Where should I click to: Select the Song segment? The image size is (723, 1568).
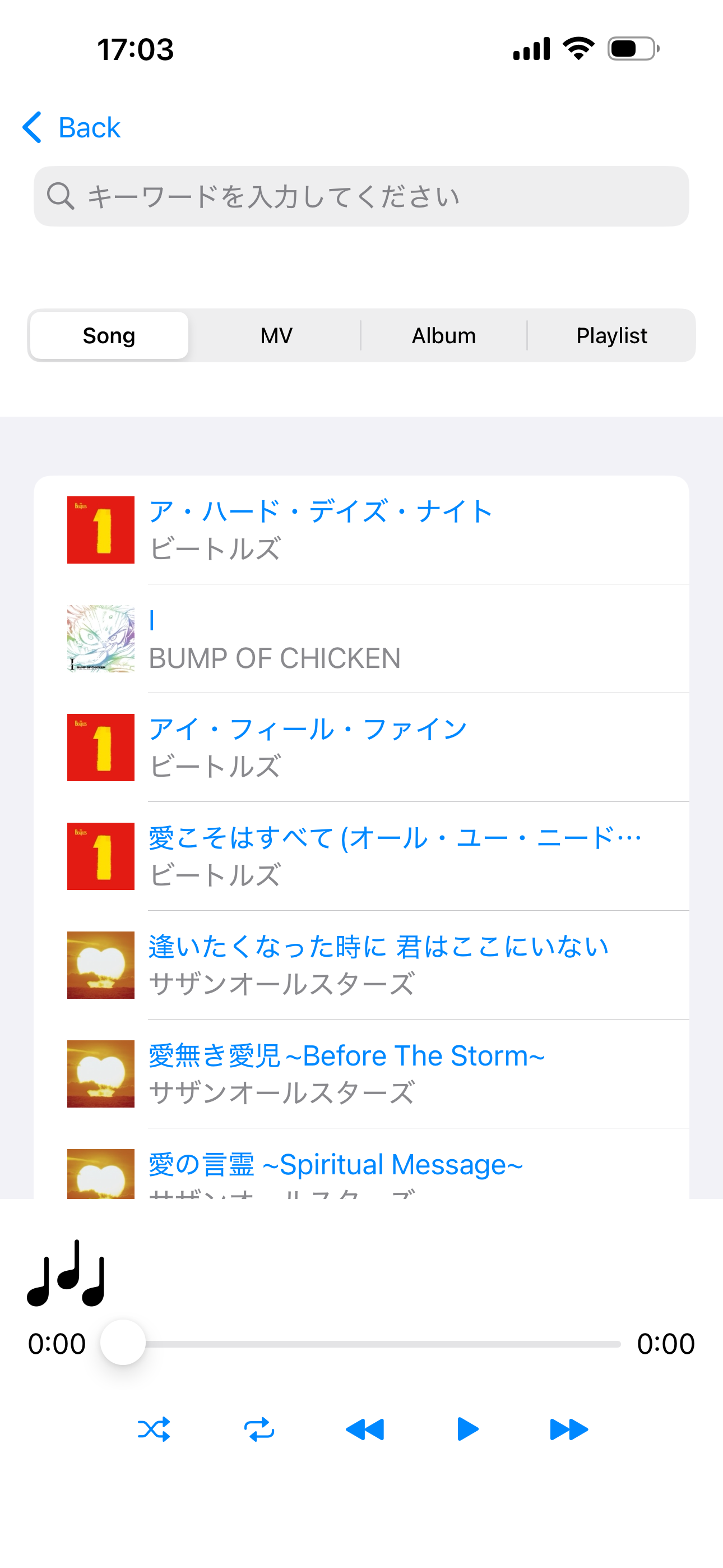coord(109,335)
